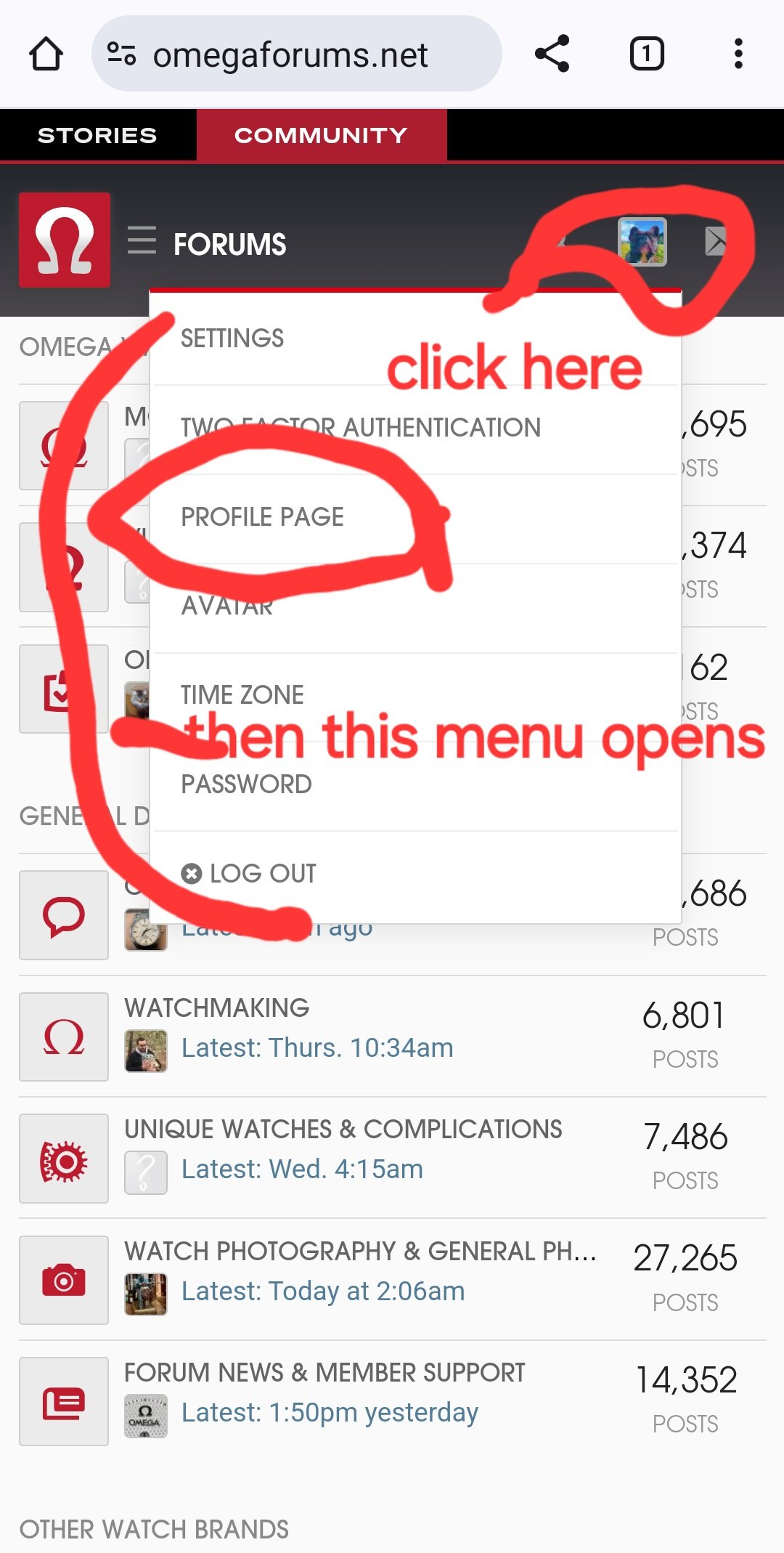Open the Forums hamburger menu
This screenshot has width=784, height=1553.
coord(142,240)
